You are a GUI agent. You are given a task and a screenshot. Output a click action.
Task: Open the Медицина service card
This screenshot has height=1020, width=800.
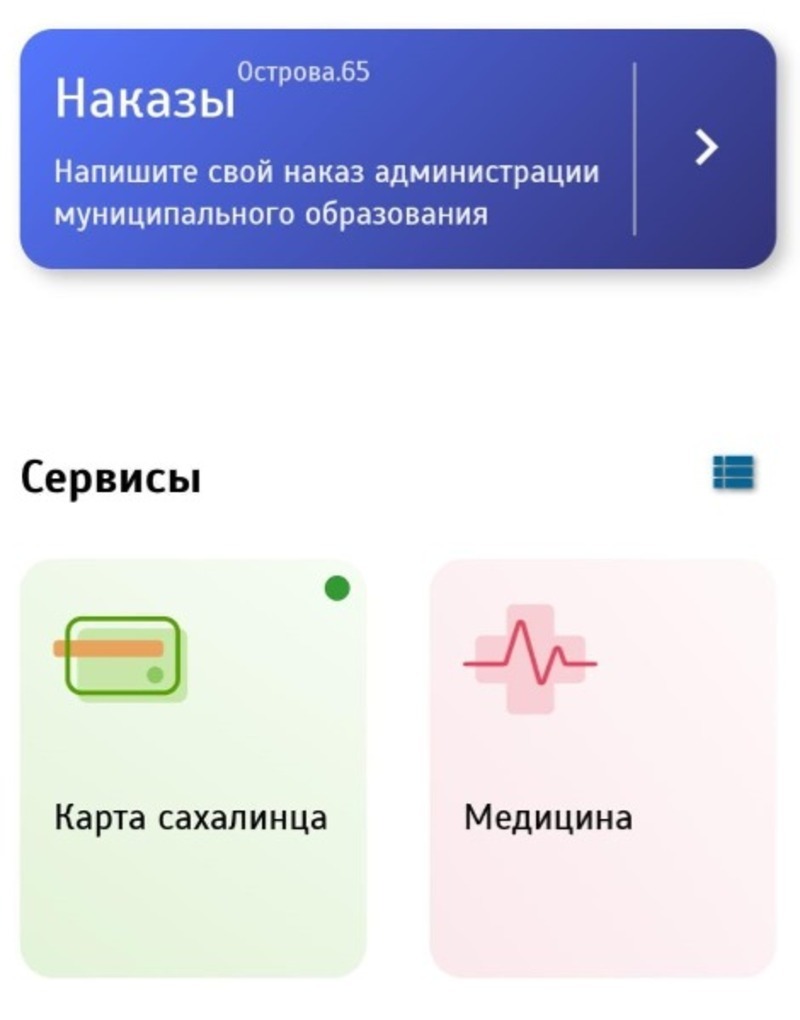[x=602, y=768]
